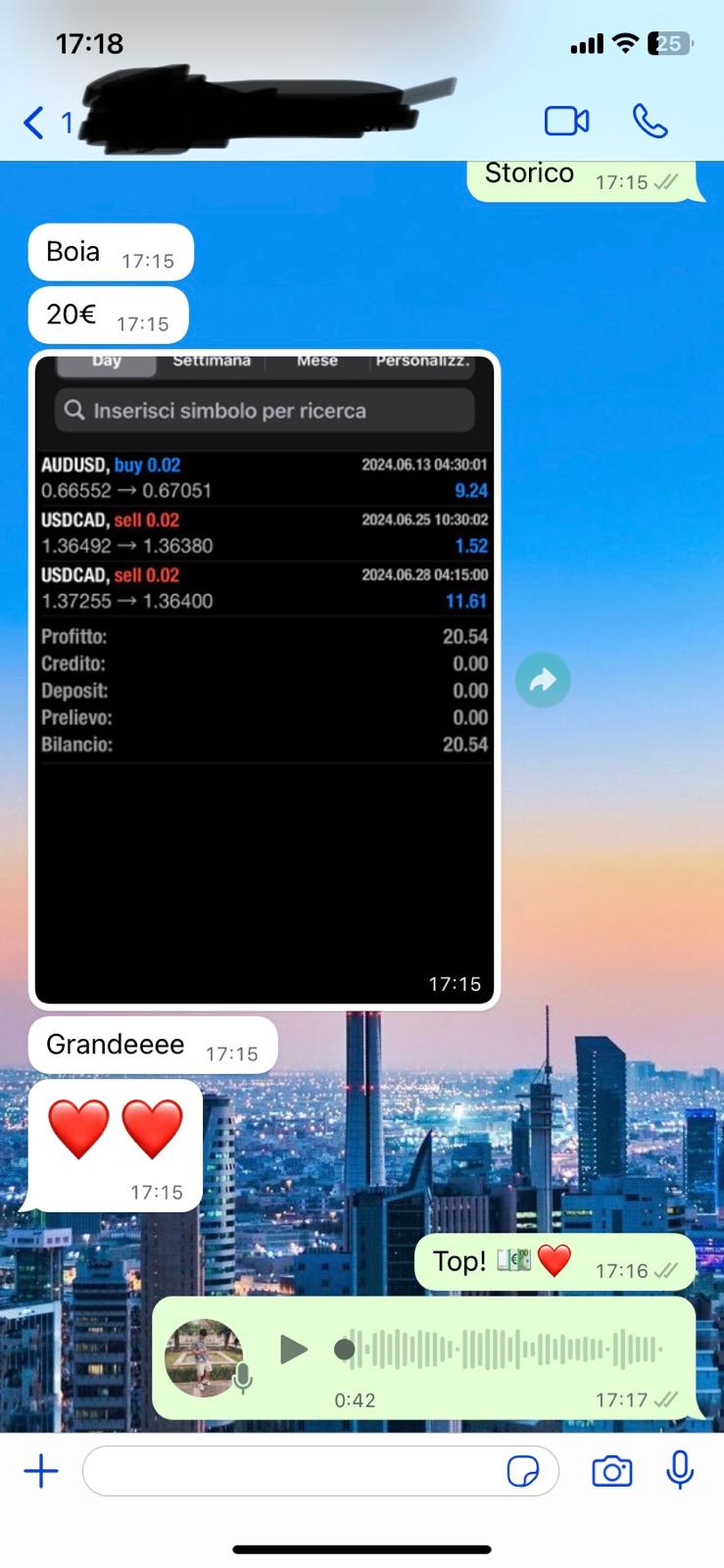The height and width of the screenshot is (1568, 724).
Task: Open the sticker picker in the message bar
Action: pyautogui.click(x=526, y=1471)
